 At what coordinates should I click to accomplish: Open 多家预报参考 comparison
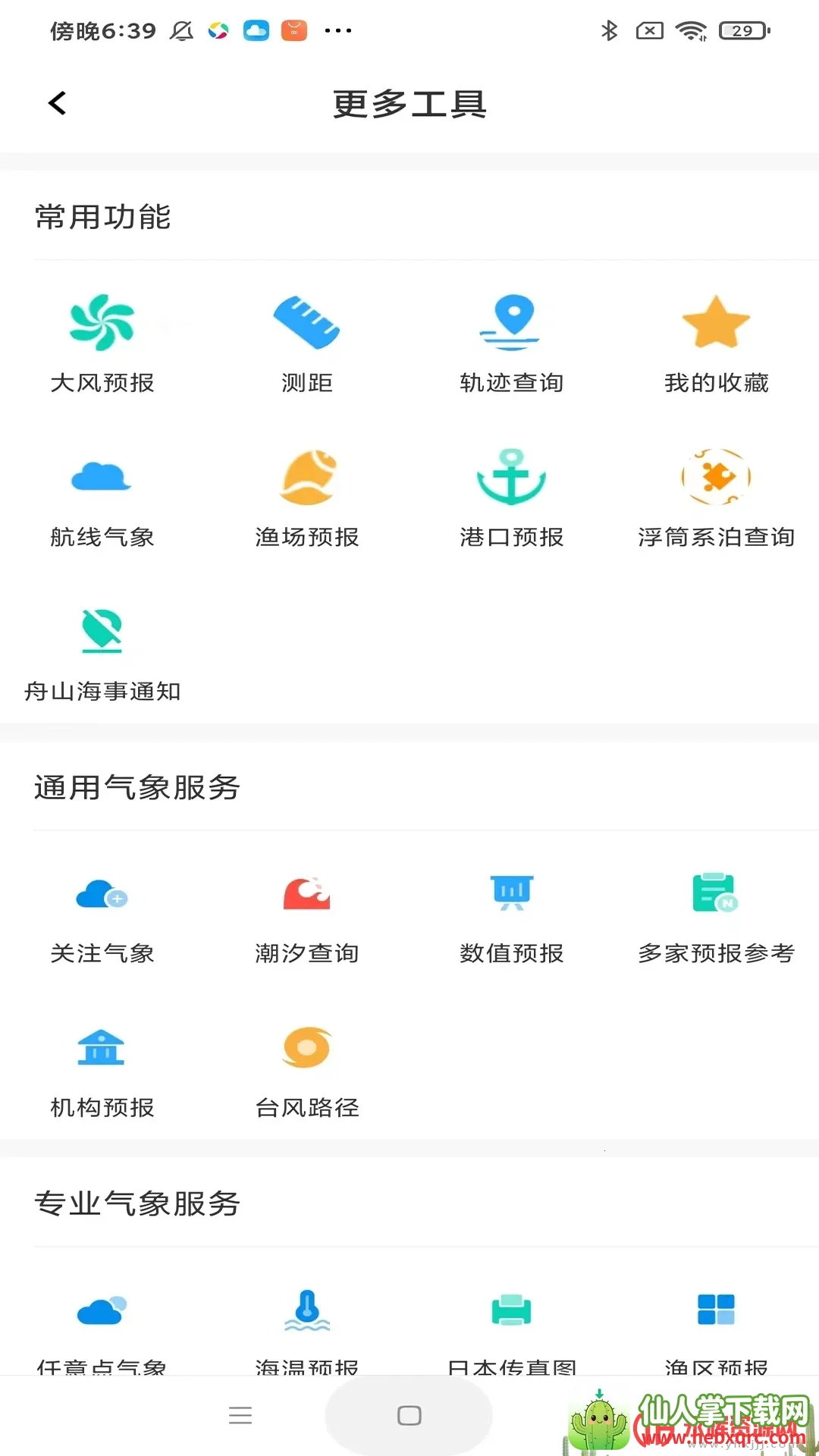pos(717,914)
